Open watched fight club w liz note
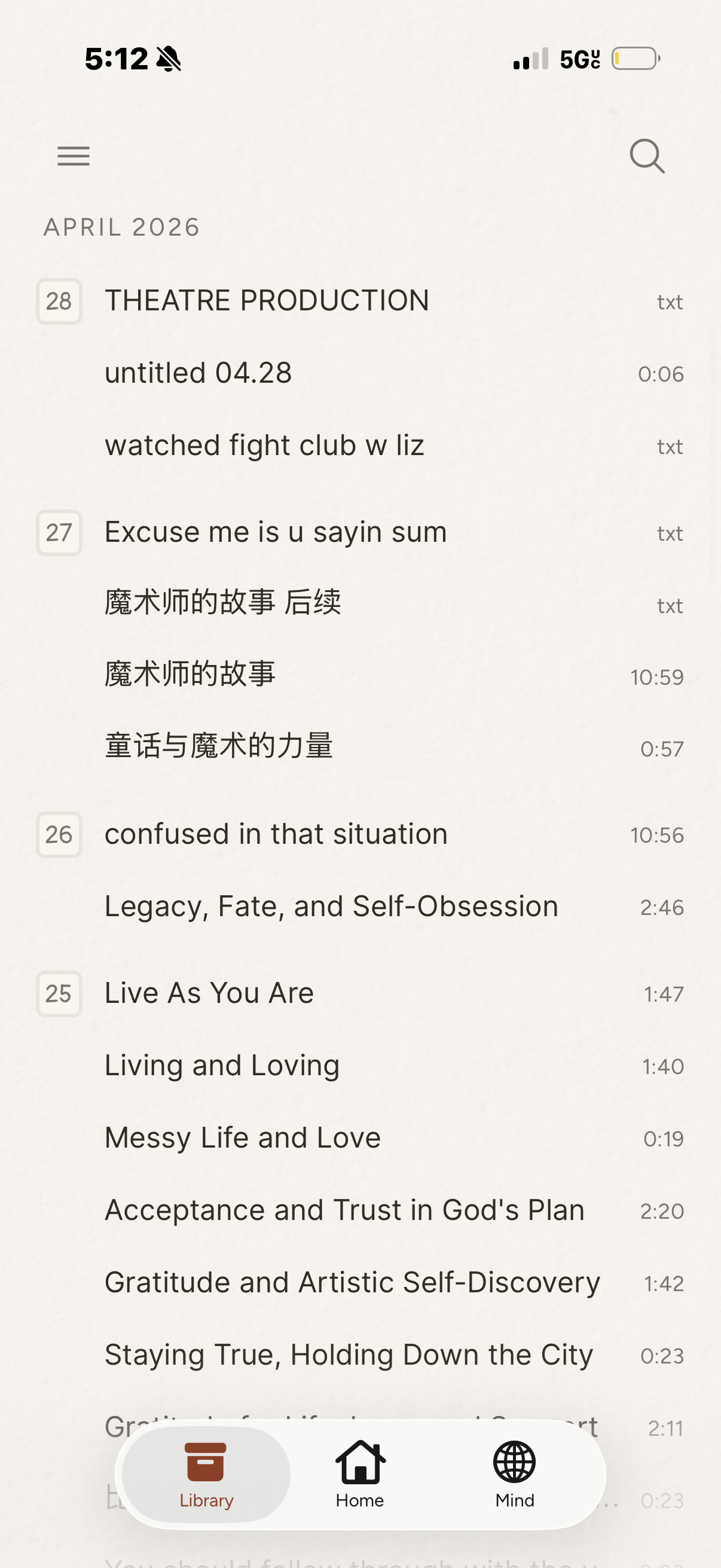The width and height of the screenshot is (721, 1568). 264,446
